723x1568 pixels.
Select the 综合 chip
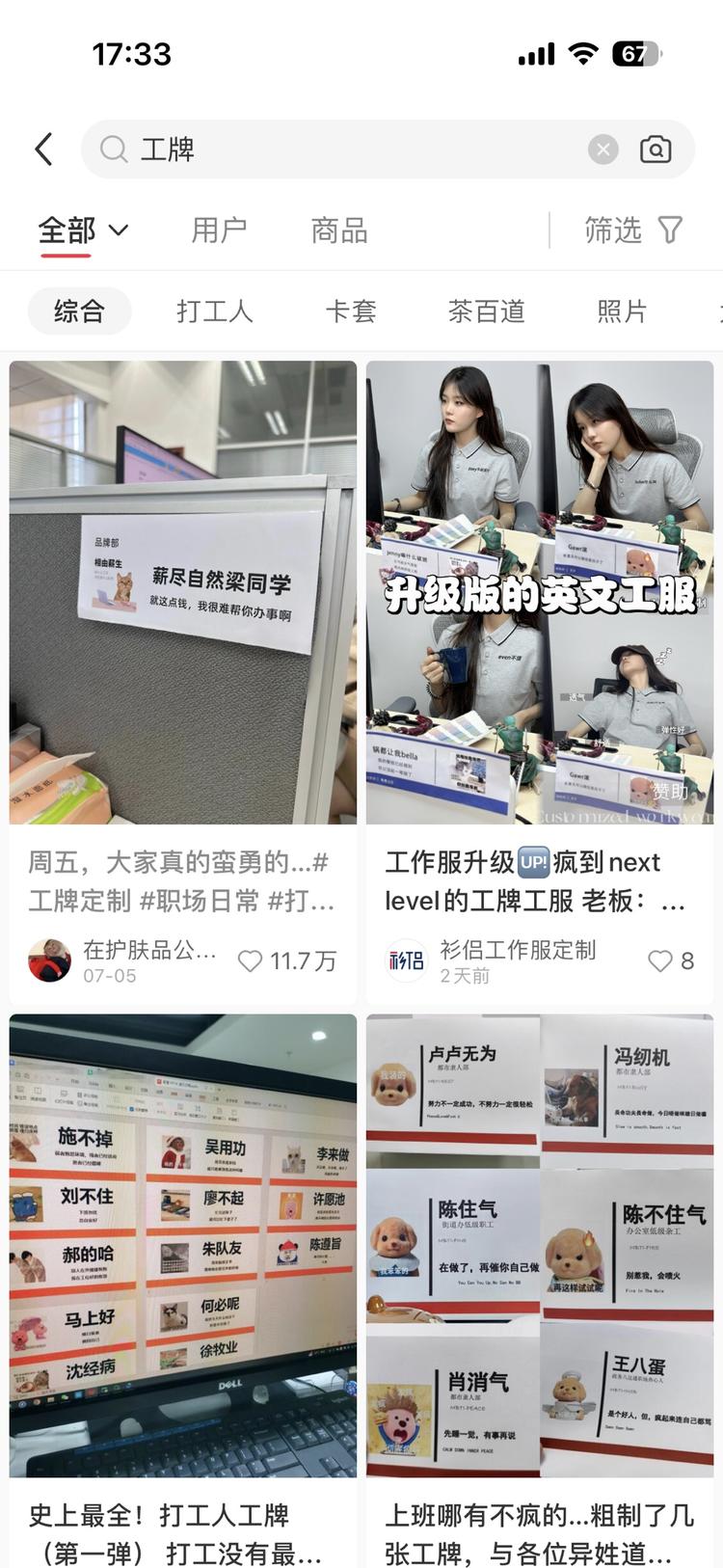79,311
